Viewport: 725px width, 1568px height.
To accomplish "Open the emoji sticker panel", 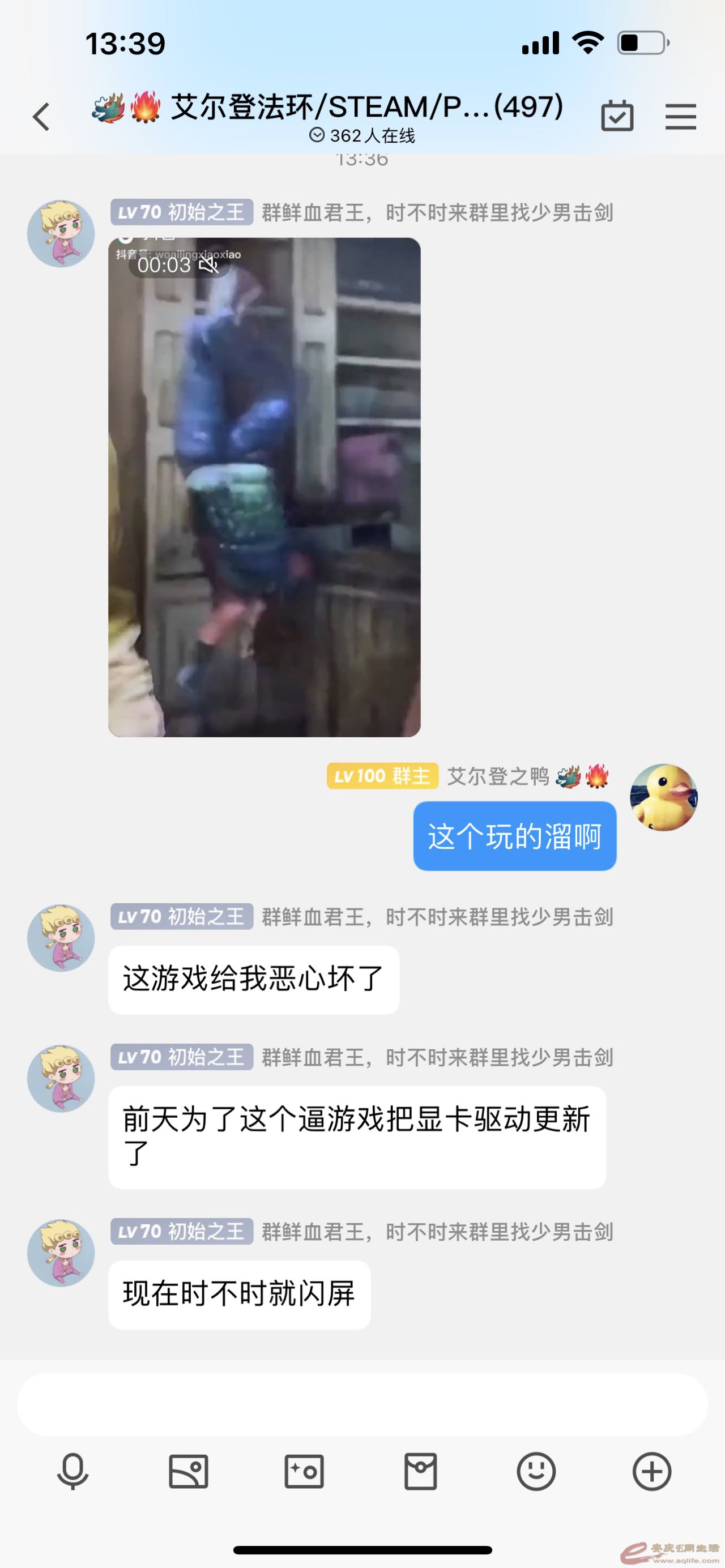I will tap(536, 1472).
